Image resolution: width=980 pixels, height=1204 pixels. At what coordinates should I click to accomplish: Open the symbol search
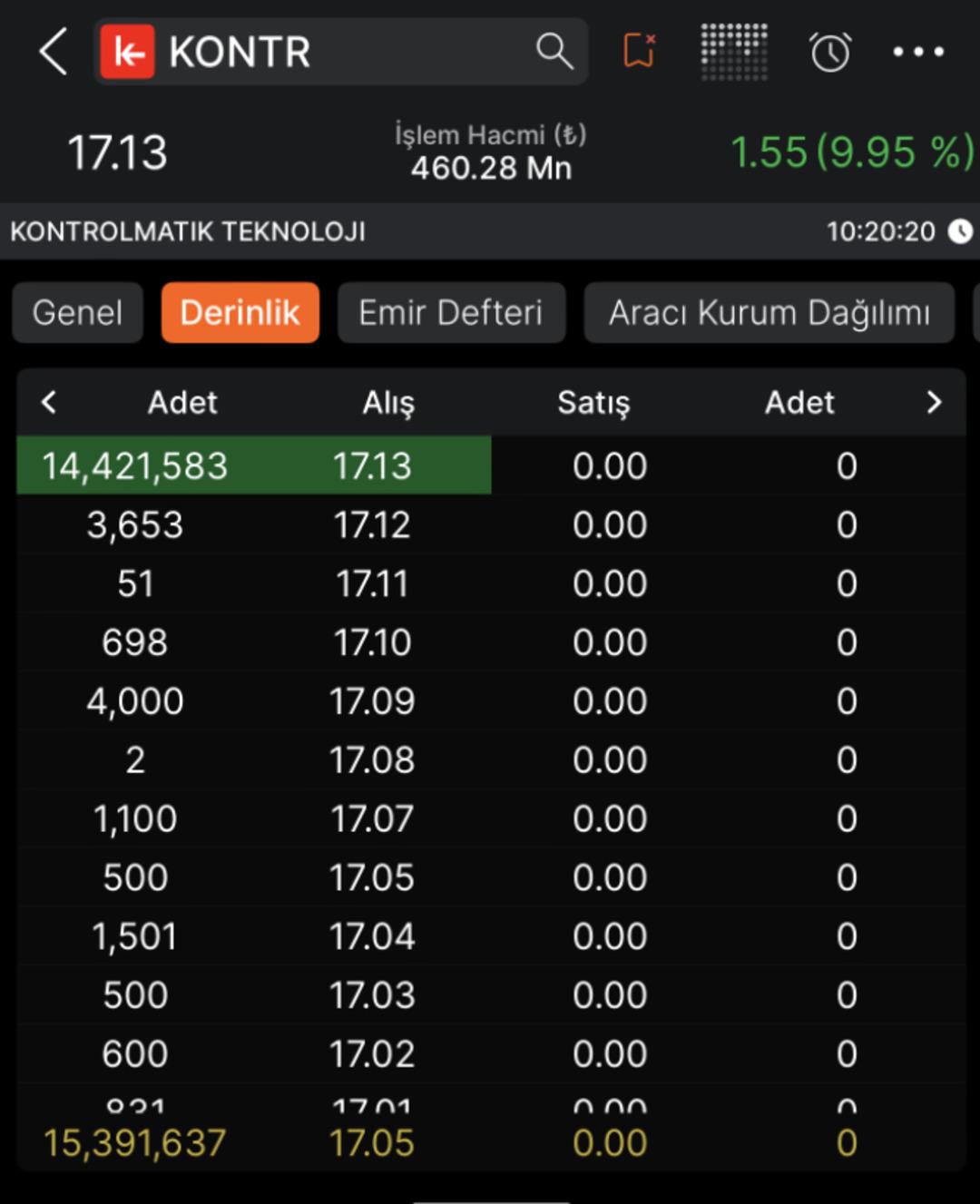pos(555,52)
